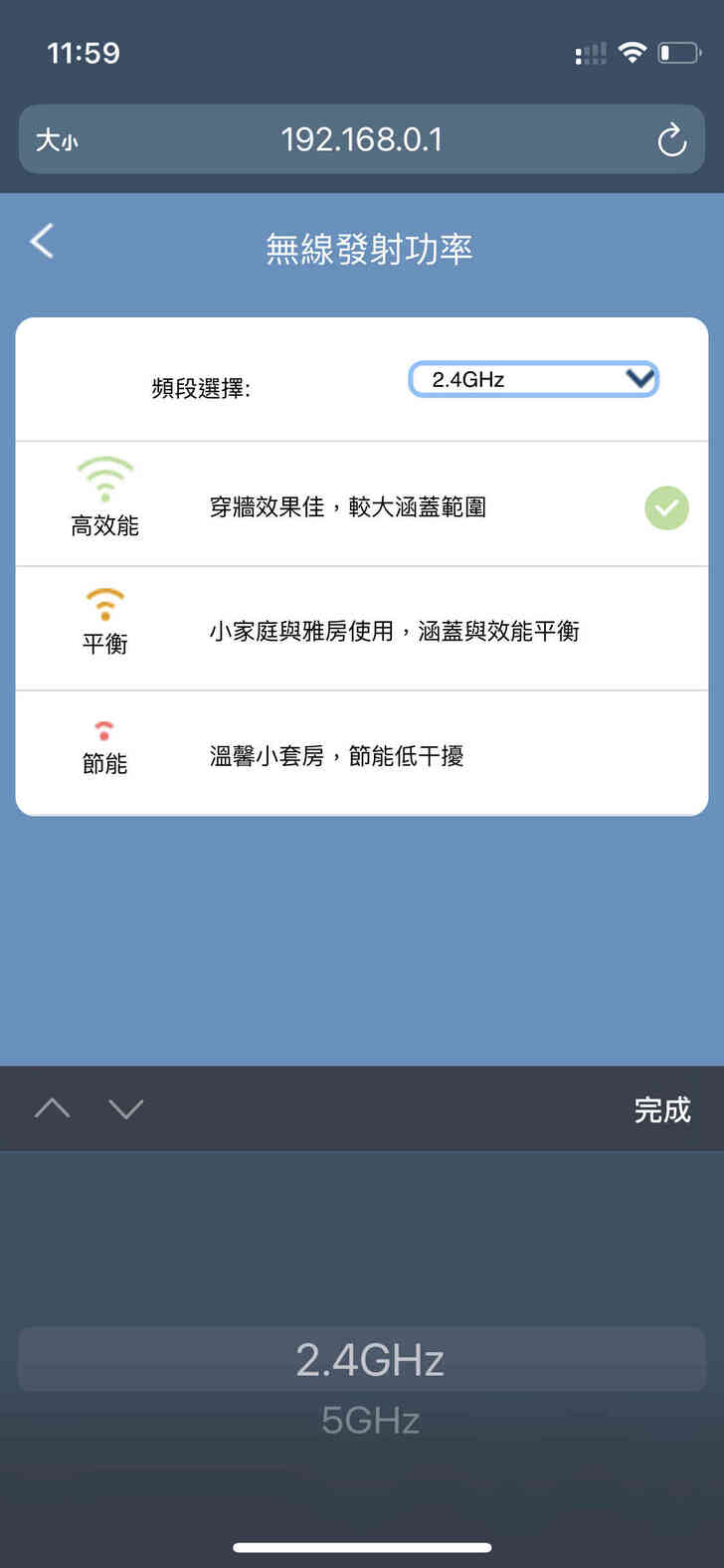Expand the 頻段選擇 2.4GHz dropdown
Image resolution: width=724 pixels, height=1568 pixels.
533,379
